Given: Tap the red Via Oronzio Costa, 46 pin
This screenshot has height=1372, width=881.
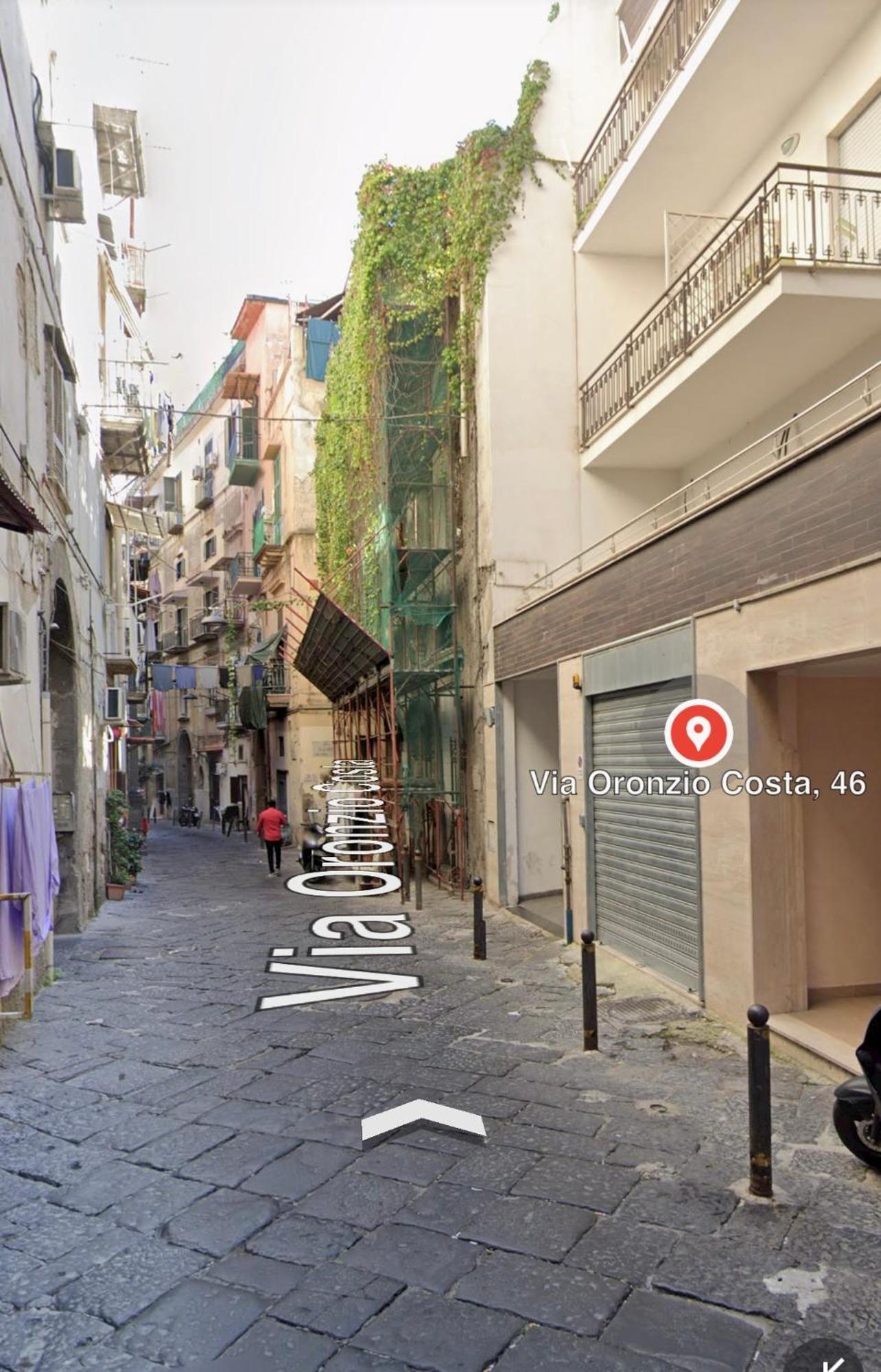Looking at the screenshot, I should (698, 733).
